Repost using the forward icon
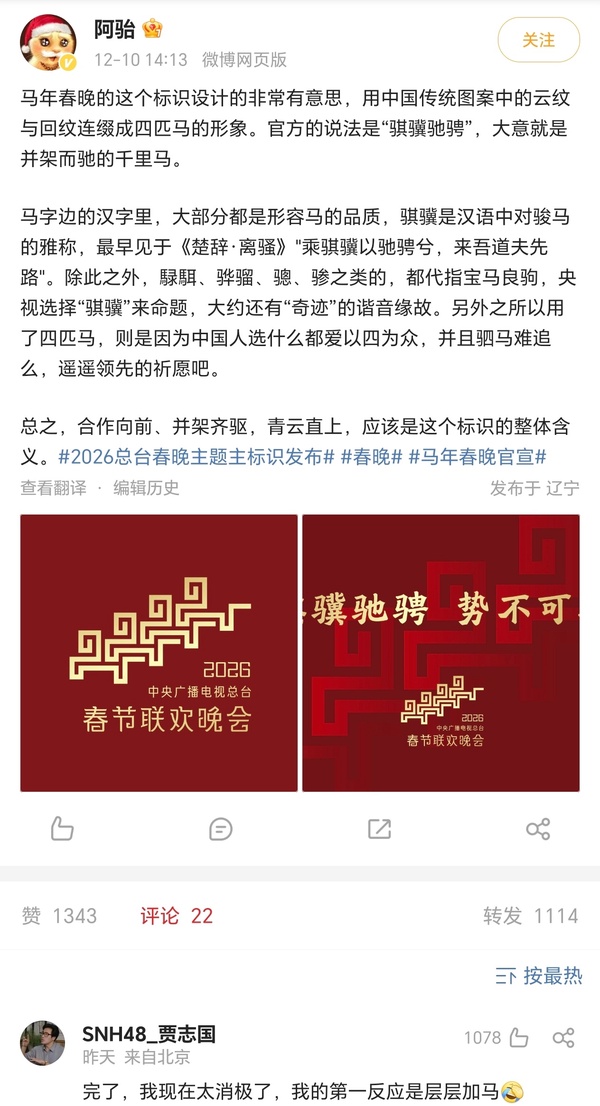 tap(379, 828)
